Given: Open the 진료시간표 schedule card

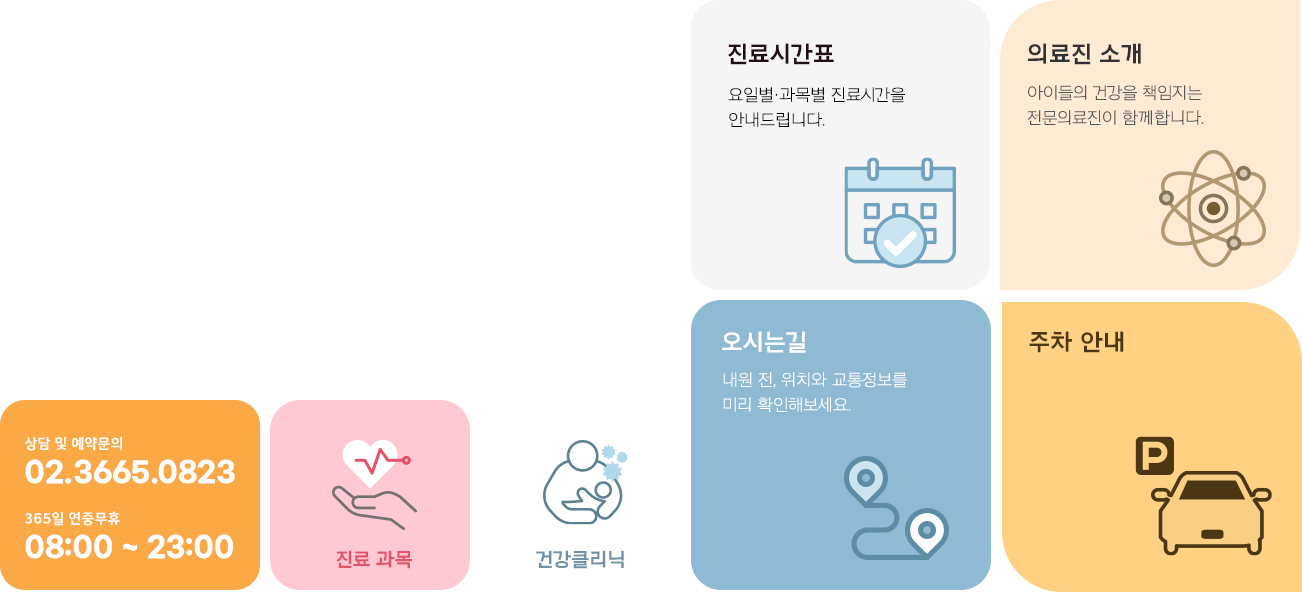Looking at the screenshot, I should (840, 145).
